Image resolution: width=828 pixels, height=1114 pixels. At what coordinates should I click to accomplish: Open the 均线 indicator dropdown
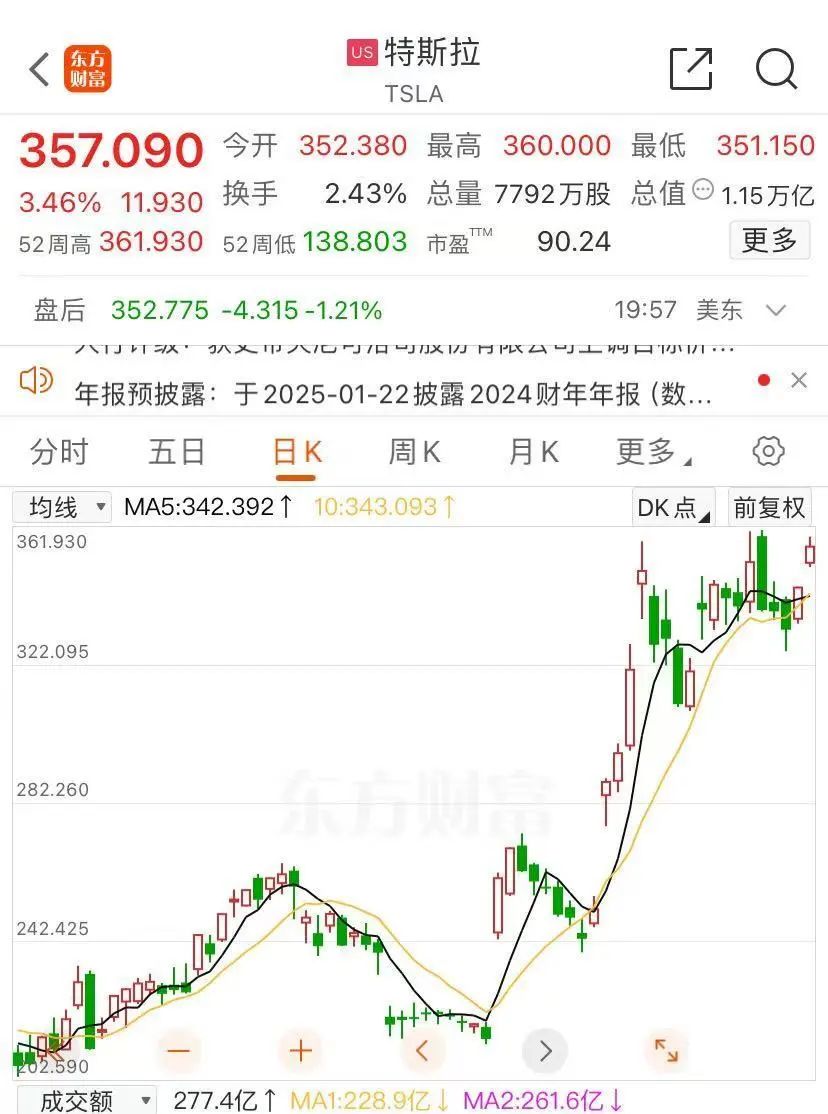click(61, 507)
